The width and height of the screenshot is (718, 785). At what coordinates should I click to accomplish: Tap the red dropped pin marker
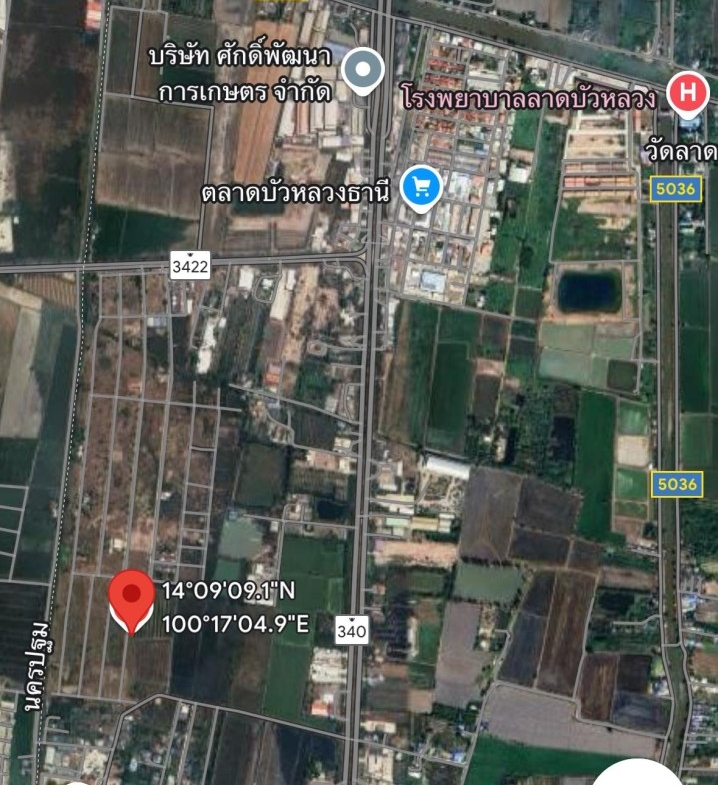pos(131,598)
